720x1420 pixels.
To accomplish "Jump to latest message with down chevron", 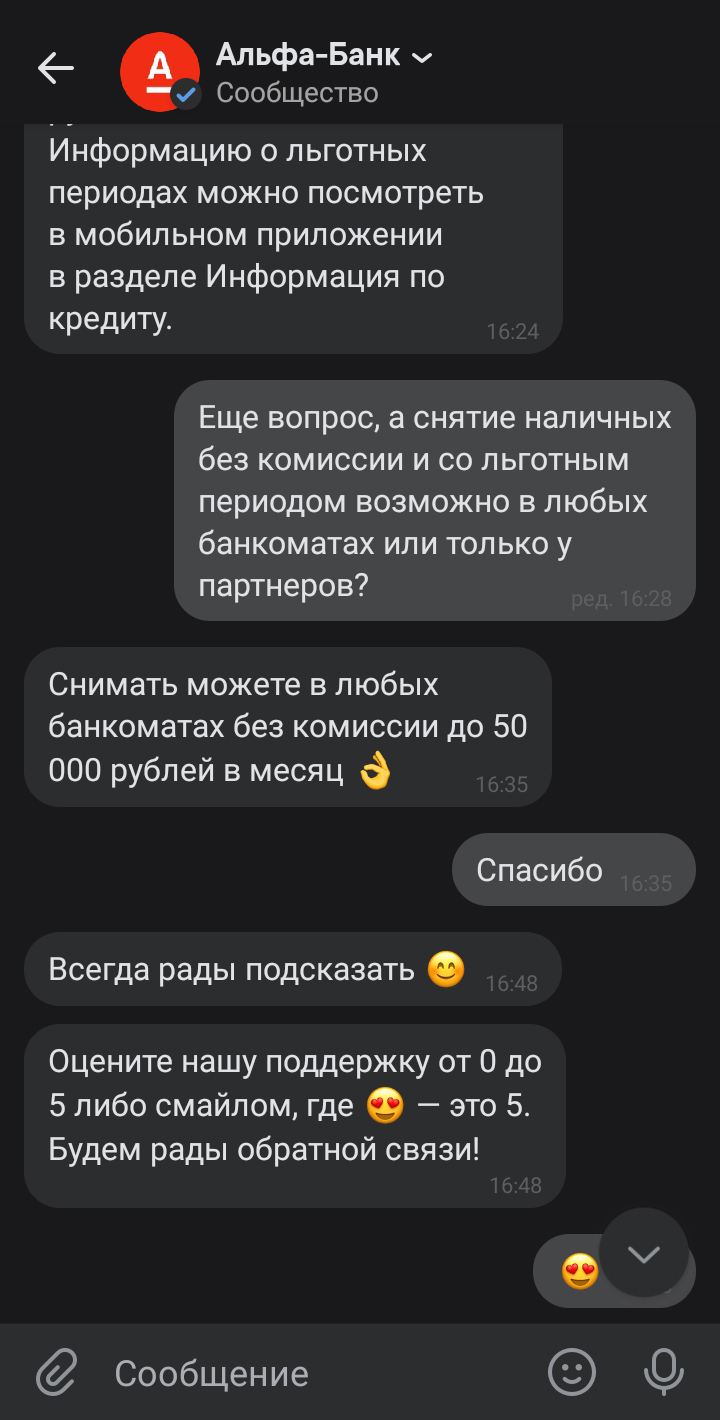I will tap(644, 1254).
